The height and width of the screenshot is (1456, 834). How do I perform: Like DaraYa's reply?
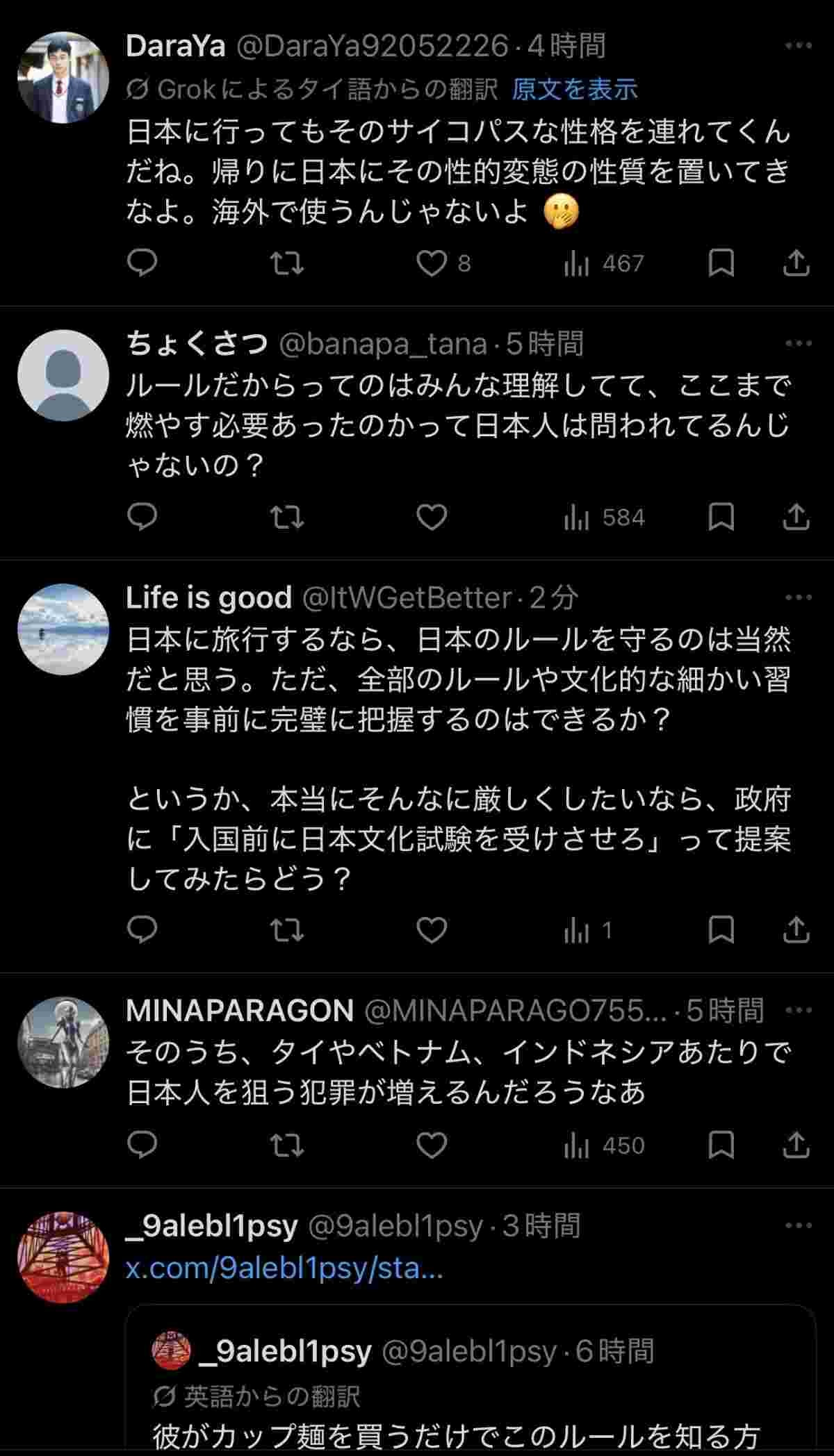432,263
